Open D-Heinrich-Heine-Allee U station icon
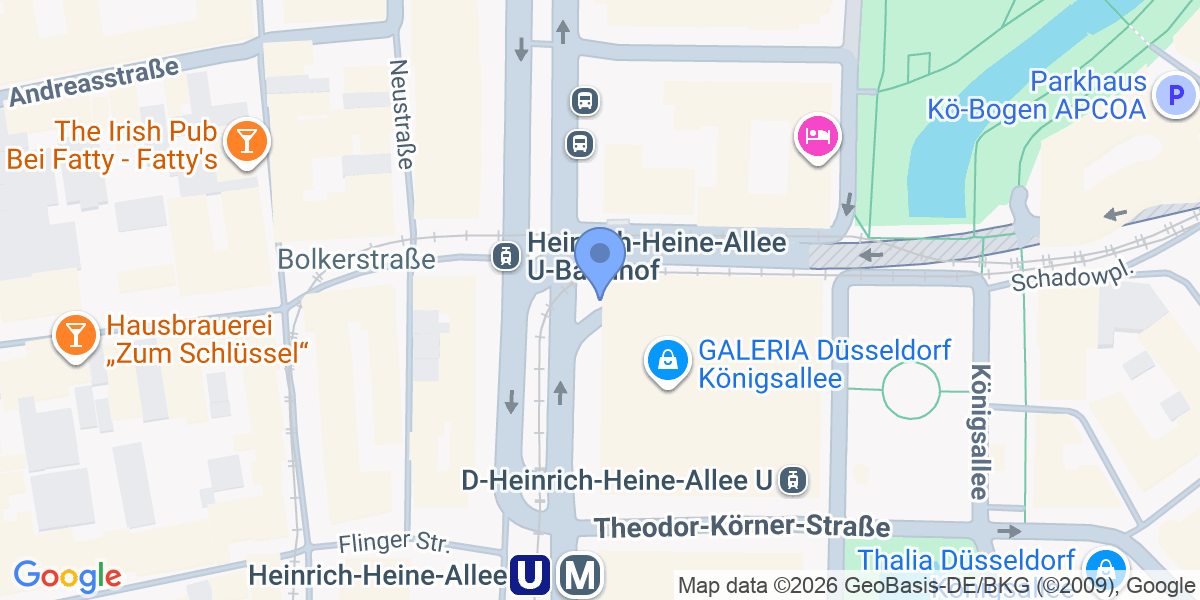 [793, 481]
